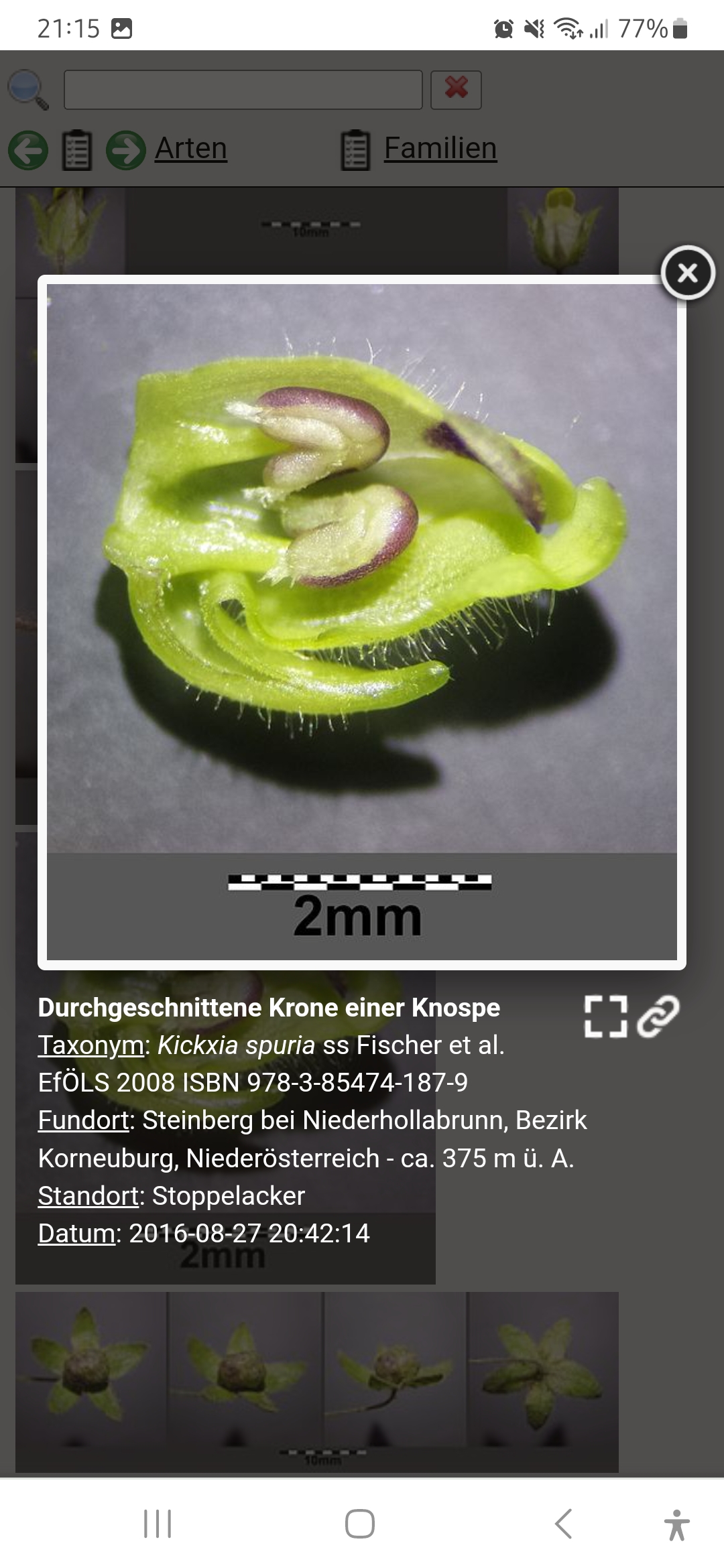This screenshot has width=724, height=1568.
Task: Open the image in fullscreen
Action: click(605, 1017)
